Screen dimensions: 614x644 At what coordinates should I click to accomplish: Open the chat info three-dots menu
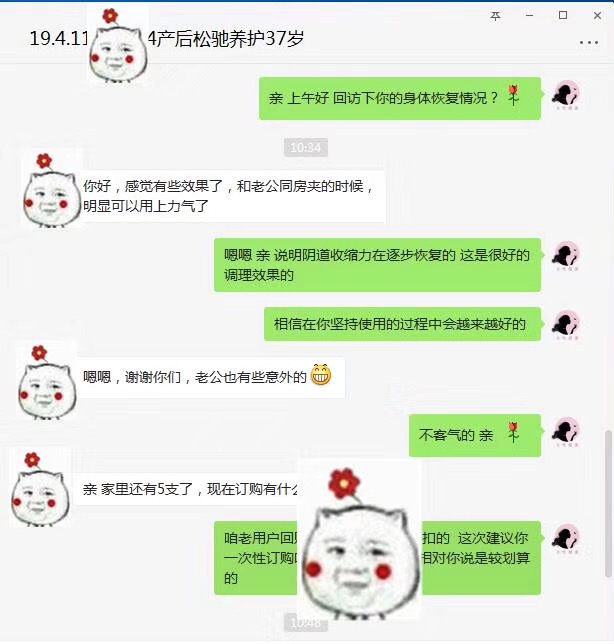pos(589,42)
